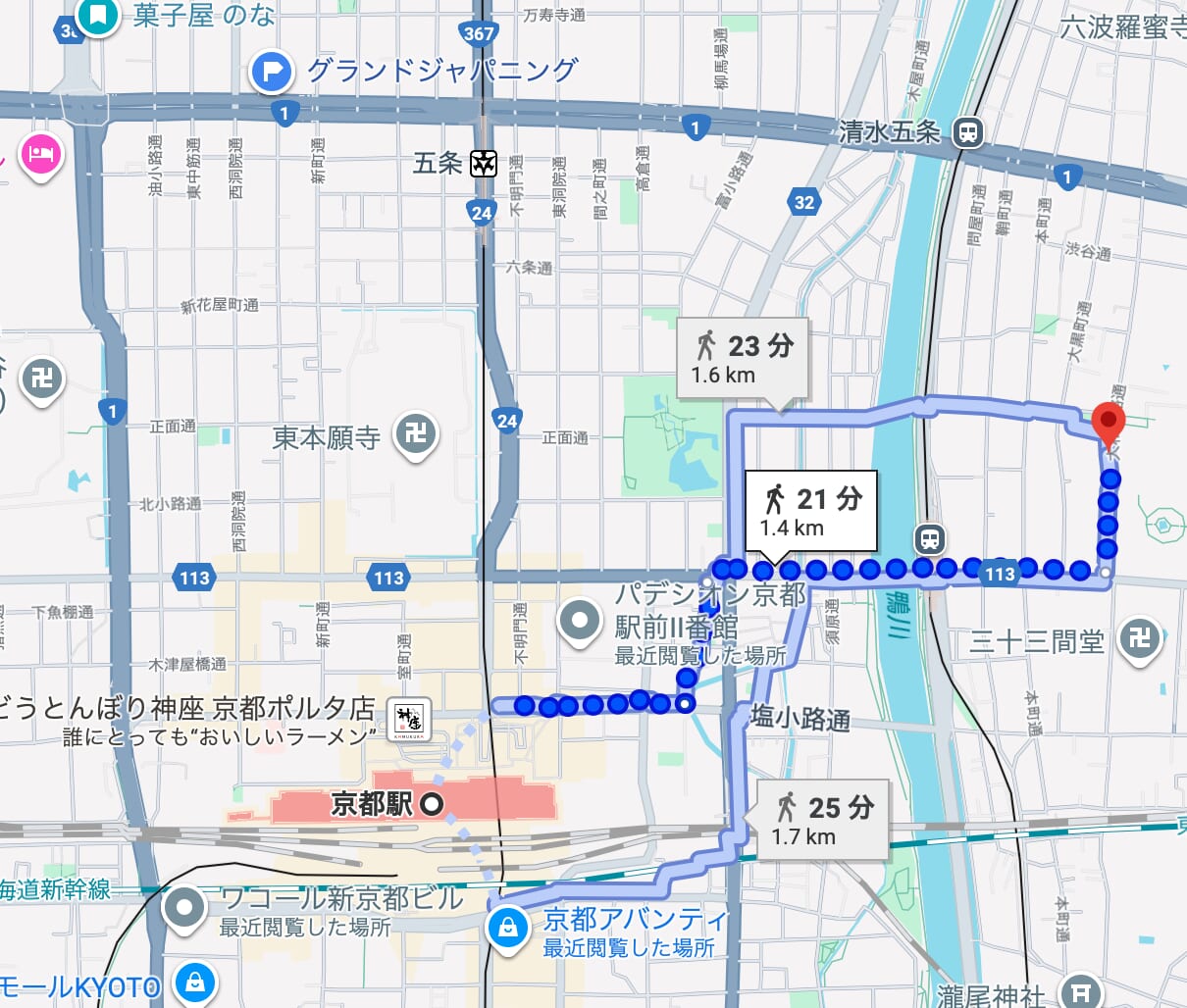Tap the 清水五条 station icon
The height and width of the screenshot is (1008, 1187).
pyautogui.click(x=968, y=131)
